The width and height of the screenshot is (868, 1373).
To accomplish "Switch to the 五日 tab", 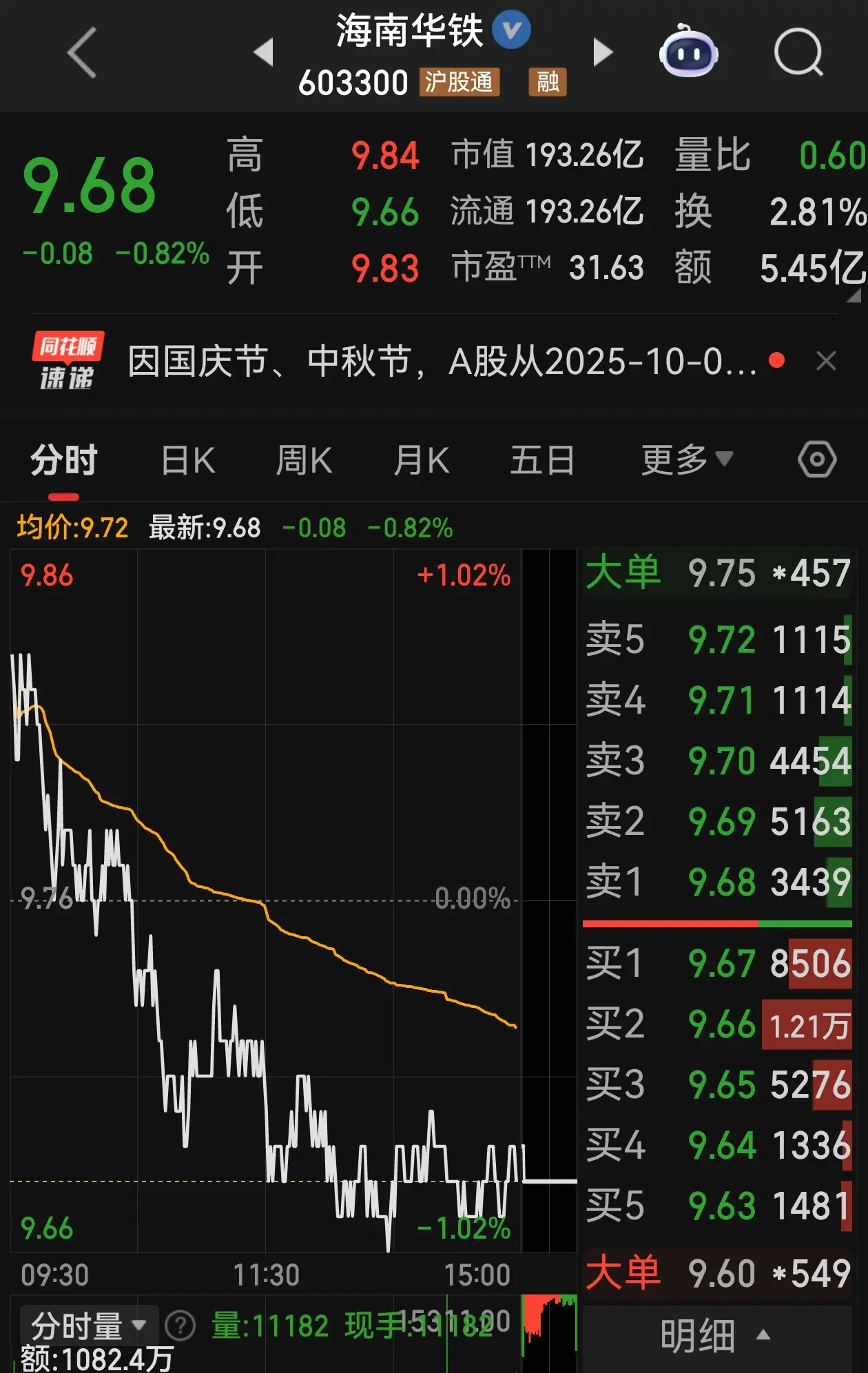I will click(x=541, y=459).
